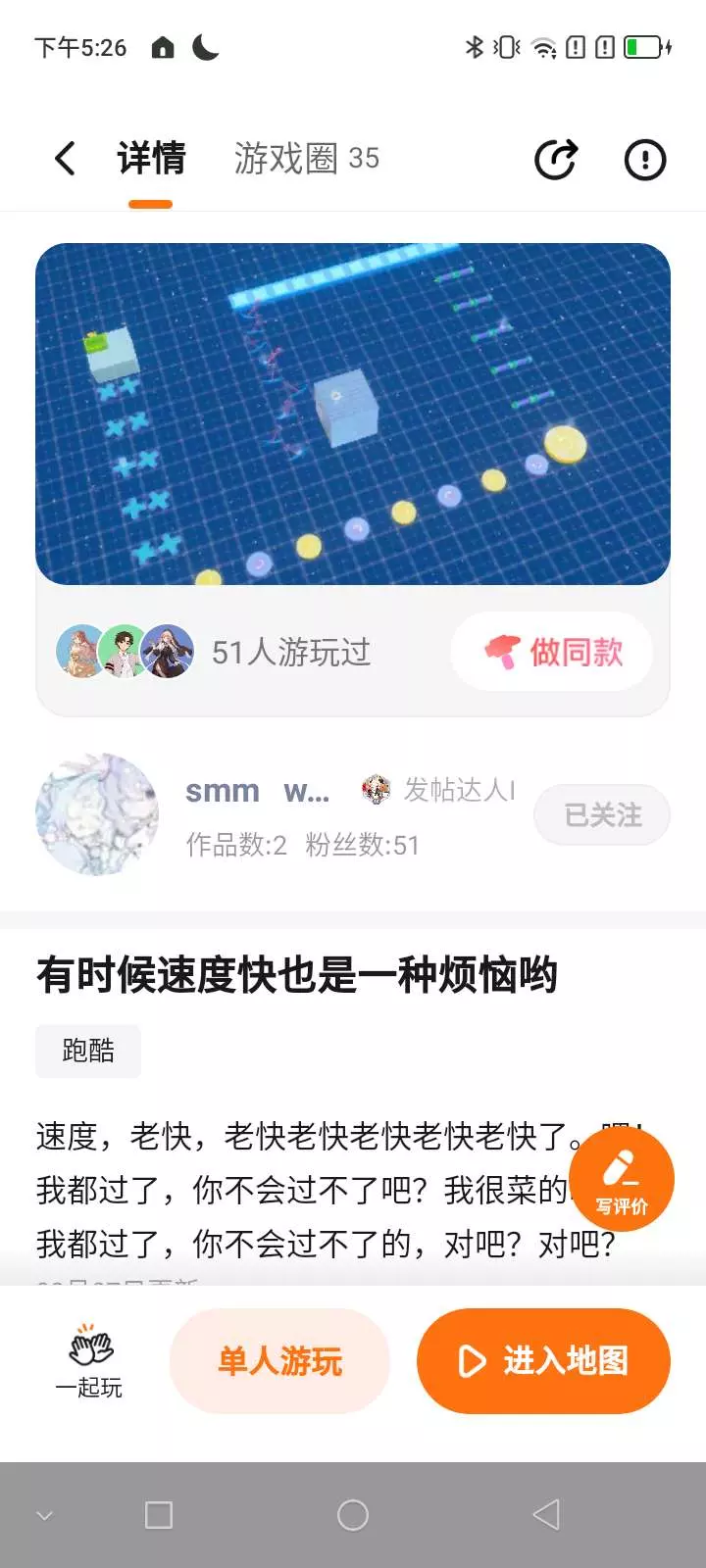The width and height of the screenshot is (706, 1568).
Task: Open the author smm's profile avatar
Action: [97, 814]
